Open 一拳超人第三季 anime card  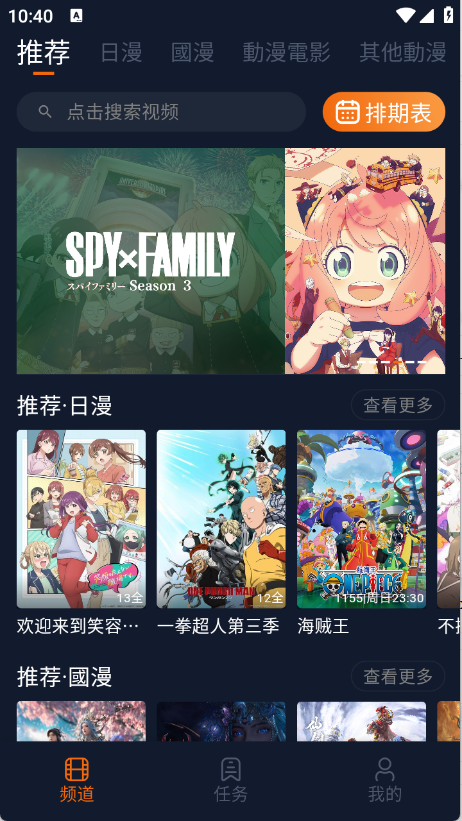pos(221,531)
